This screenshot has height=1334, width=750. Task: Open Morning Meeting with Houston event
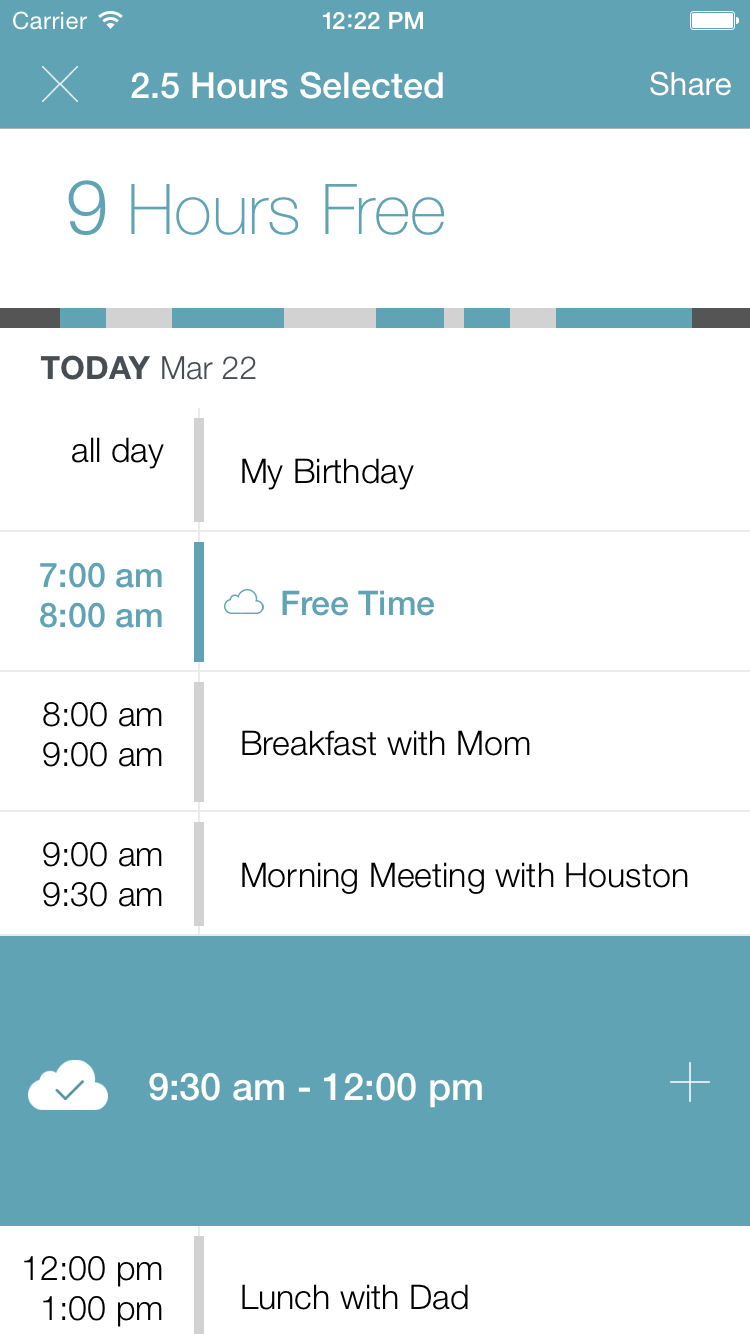[464, 876]
